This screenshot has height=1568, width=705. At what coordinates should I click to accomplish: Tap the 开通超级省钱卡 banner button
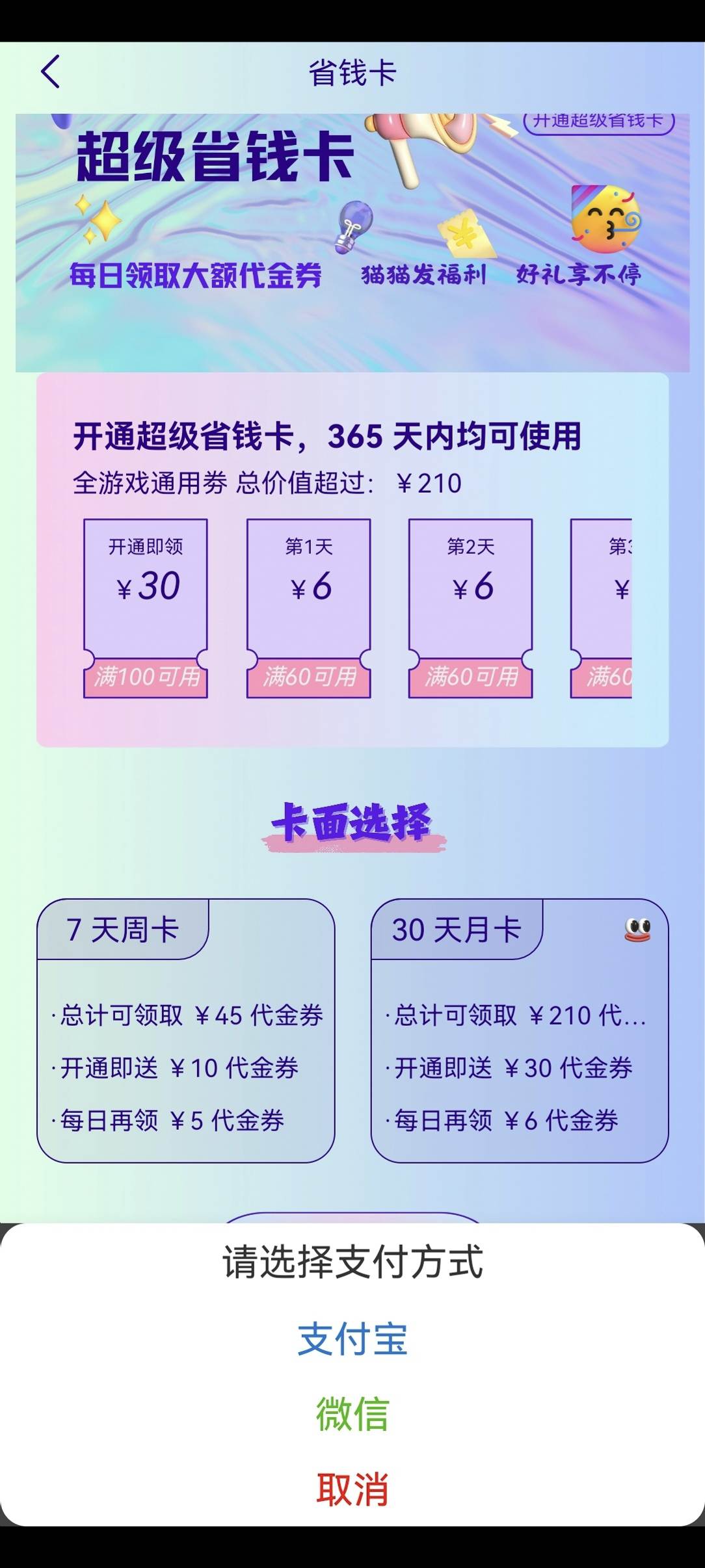[x=598, y=122]
